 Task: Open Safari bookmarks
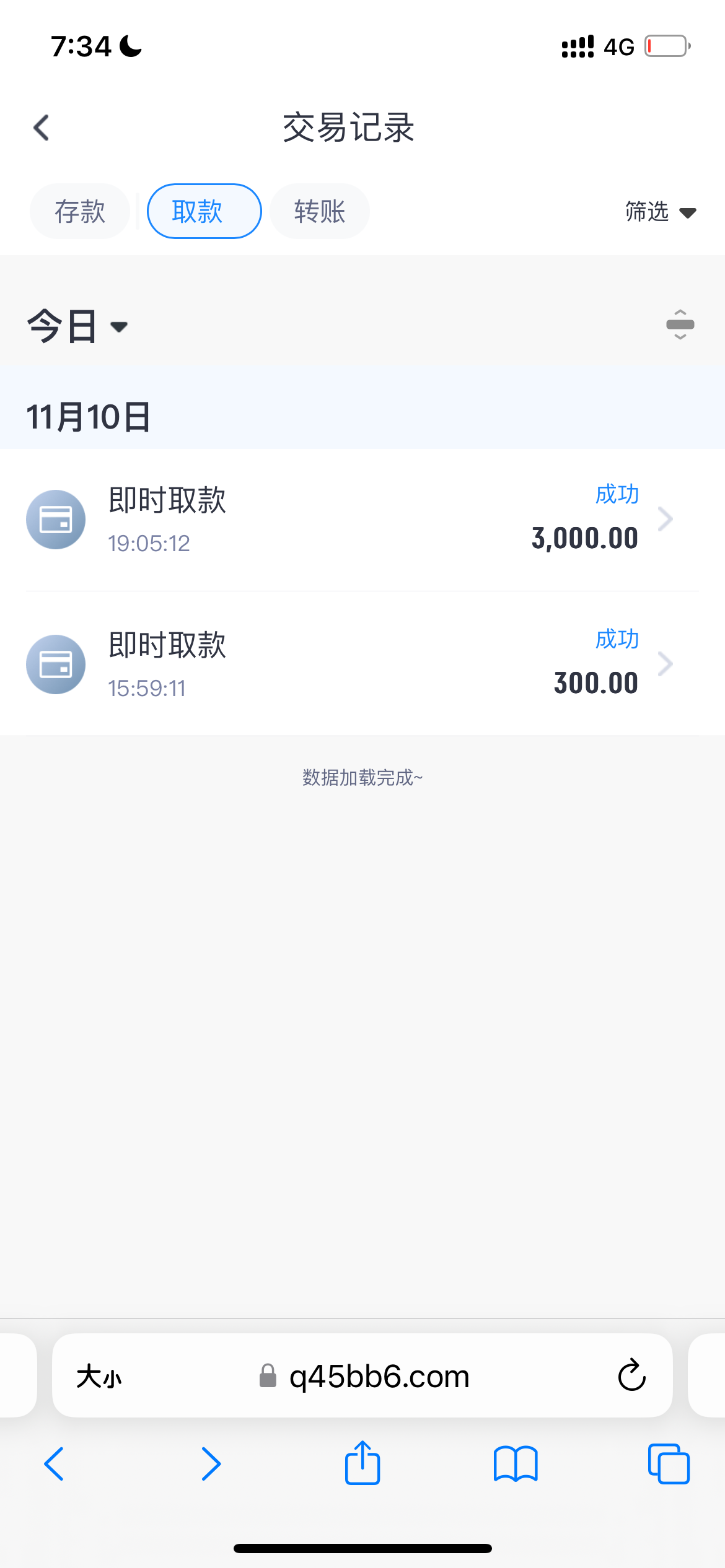tap(516, 1464)
